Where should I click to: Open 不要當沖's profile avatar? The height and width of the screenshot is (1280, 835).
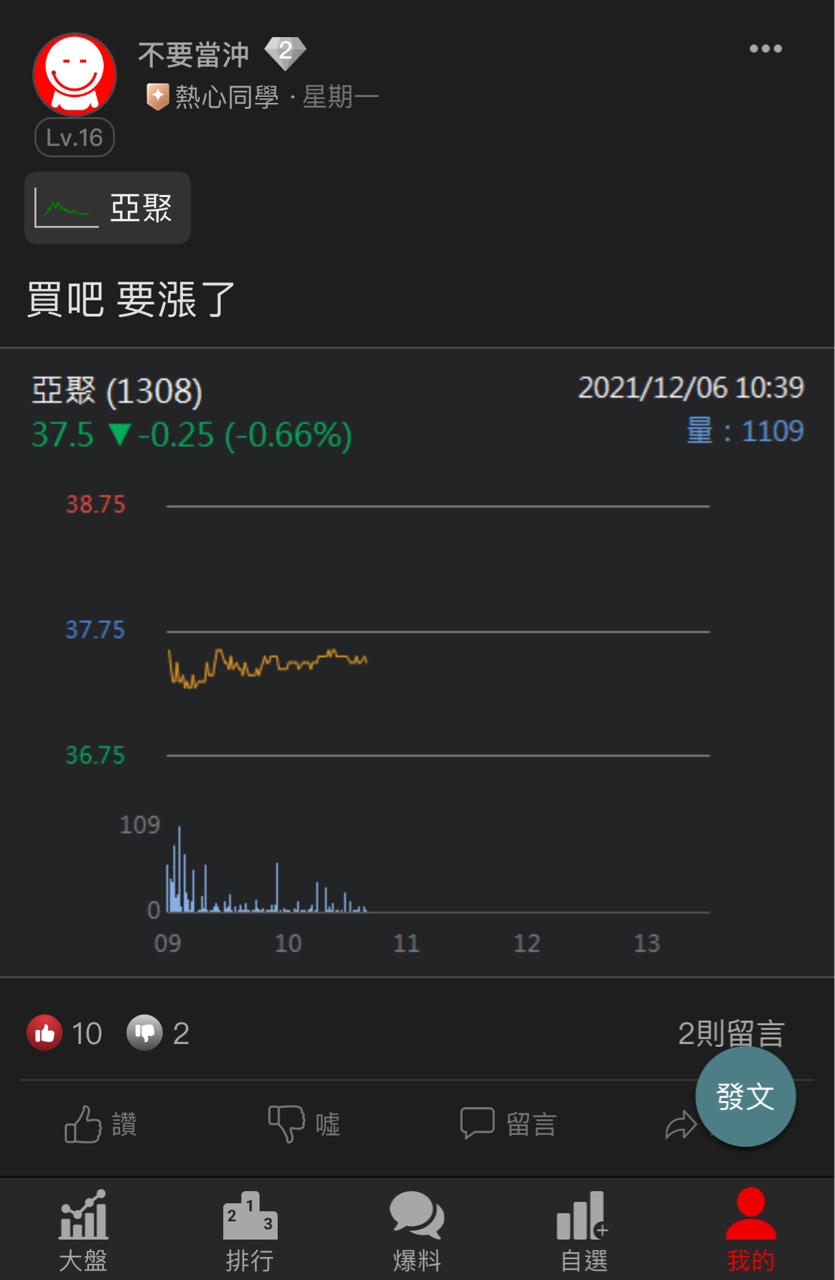(x=75, y=76)
